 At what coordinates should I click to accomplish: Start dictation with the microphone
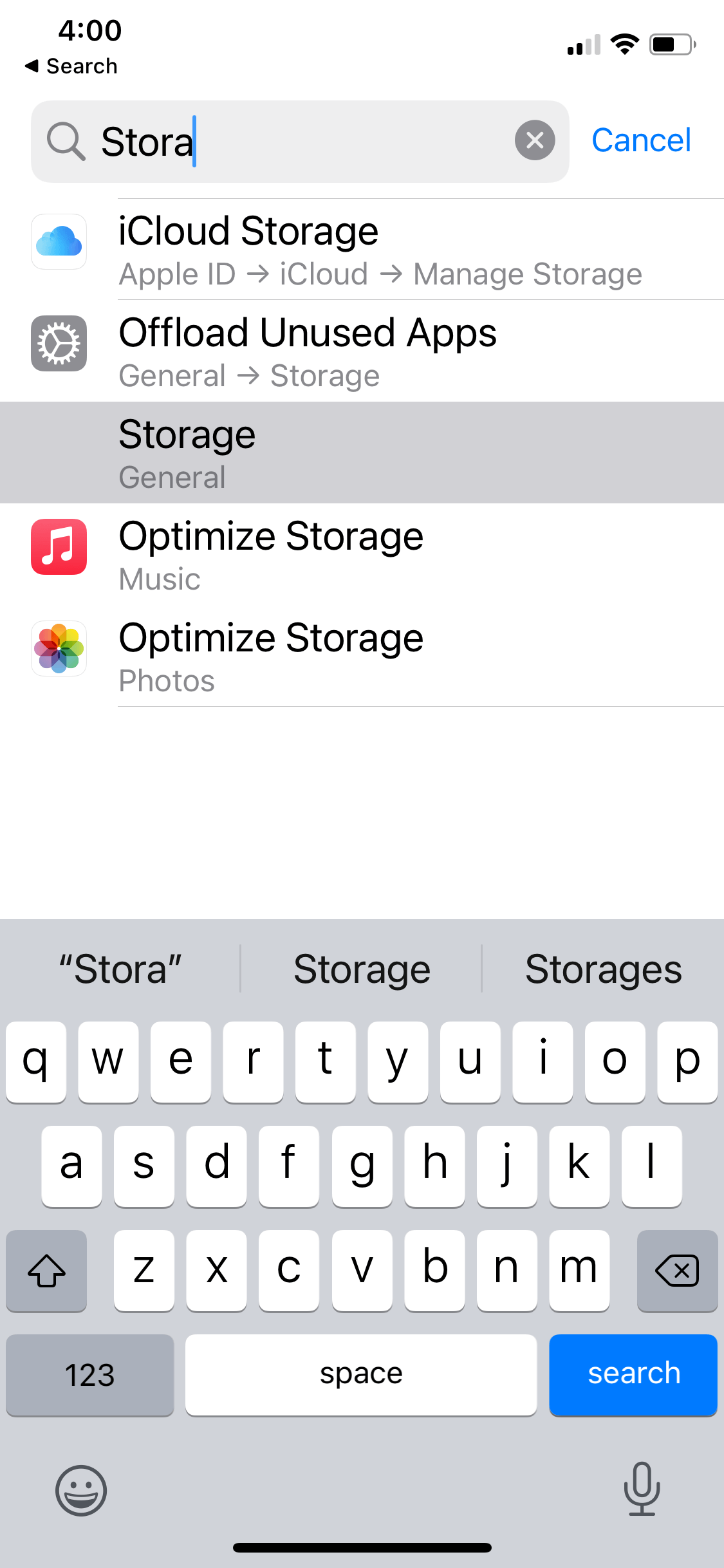(x=642, y=1489)
